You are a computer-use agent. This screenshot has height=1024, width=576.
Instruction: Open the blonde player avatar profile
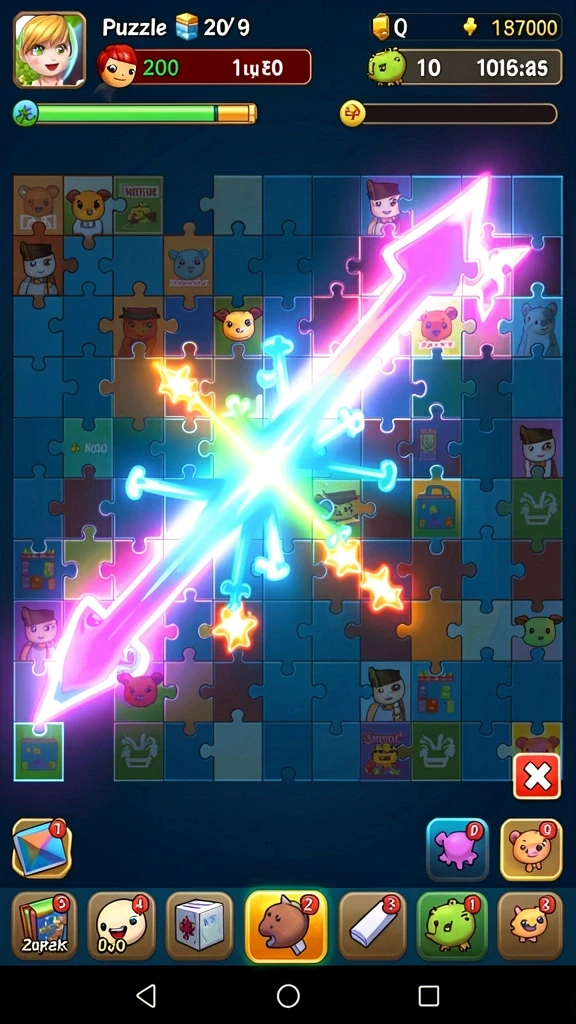50,50
